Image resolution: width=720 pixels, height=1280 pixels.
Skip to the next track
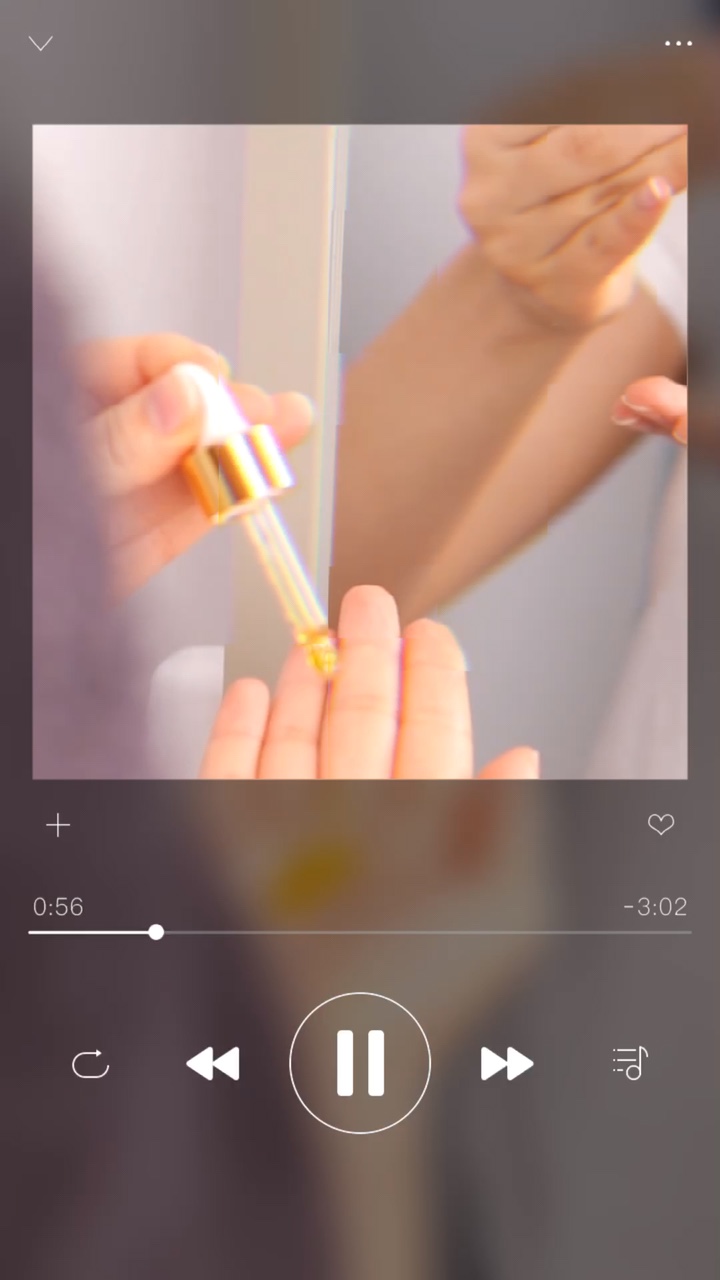(x=506, y=1063)
